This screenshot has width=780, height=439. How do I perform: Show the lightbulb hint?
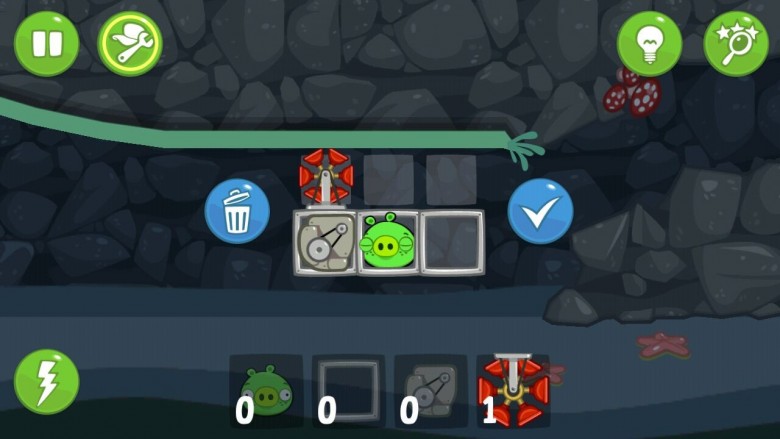click(649, 44)
